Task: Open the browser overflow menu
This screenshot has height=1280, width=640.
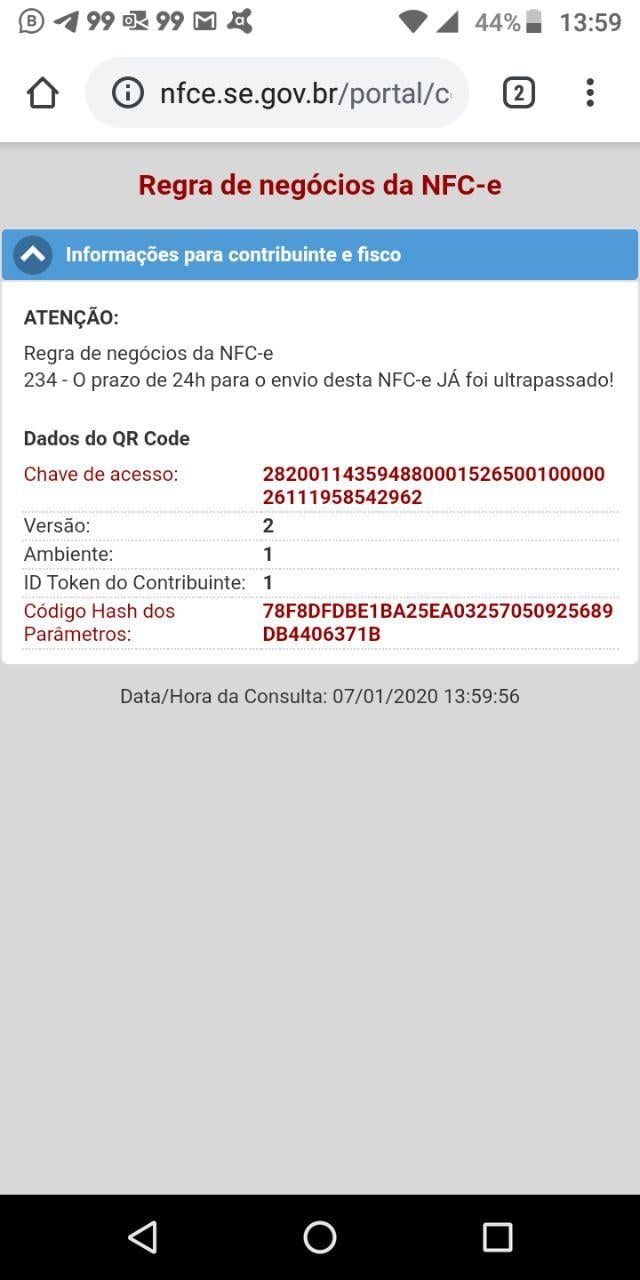Action: point(590,93)
